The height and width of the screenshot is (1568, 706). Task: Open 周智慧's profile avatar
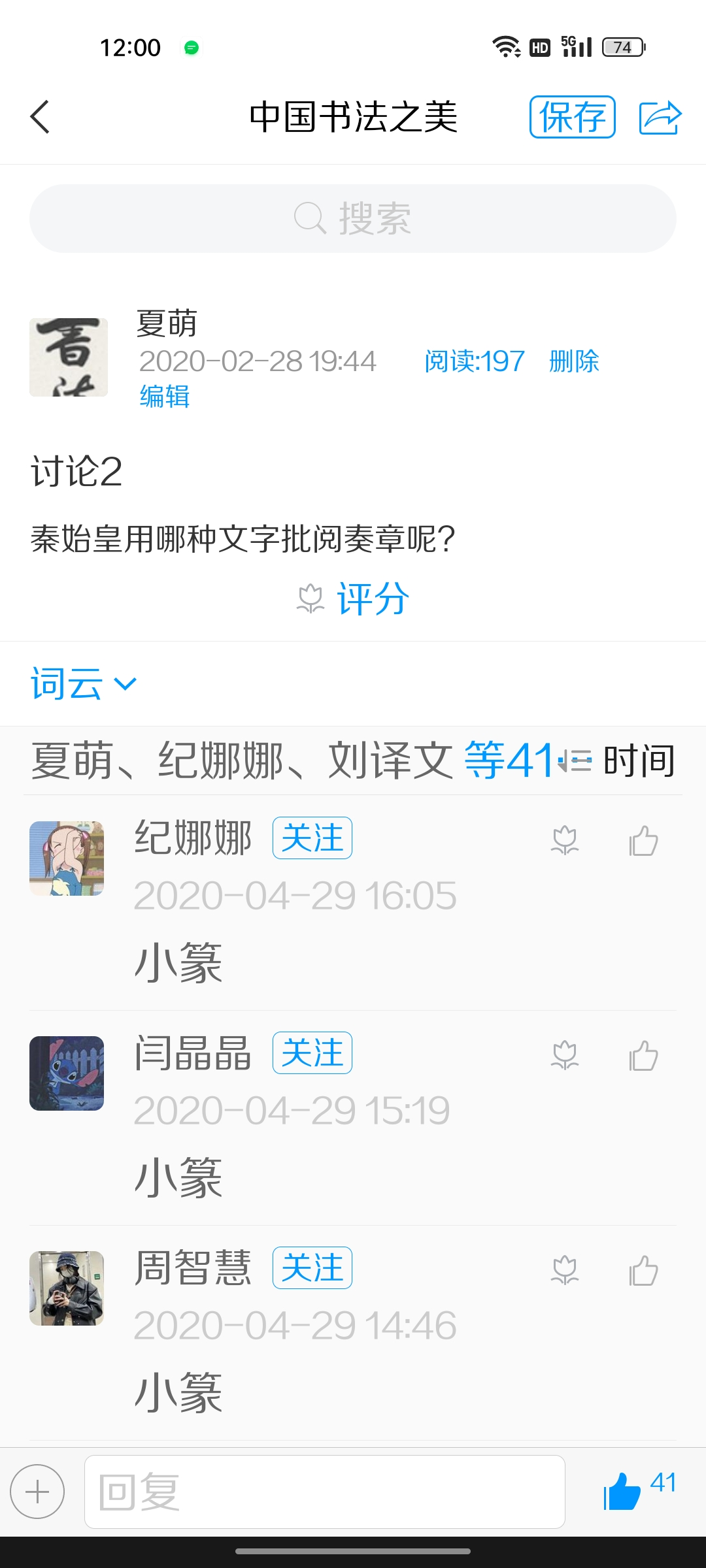(67, 1288)
